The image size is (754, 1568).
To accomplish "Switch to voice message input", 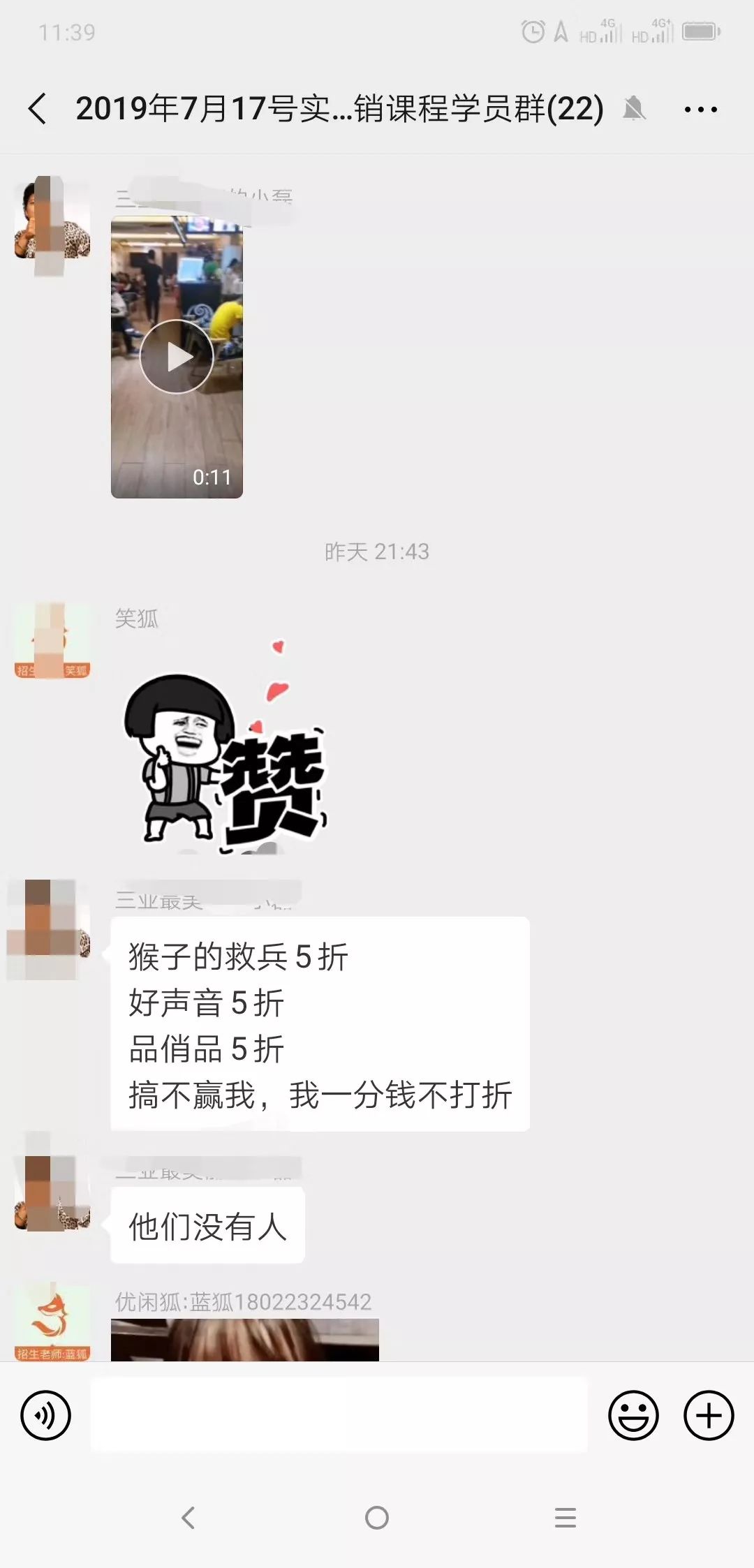I will tap(46, 1415).
